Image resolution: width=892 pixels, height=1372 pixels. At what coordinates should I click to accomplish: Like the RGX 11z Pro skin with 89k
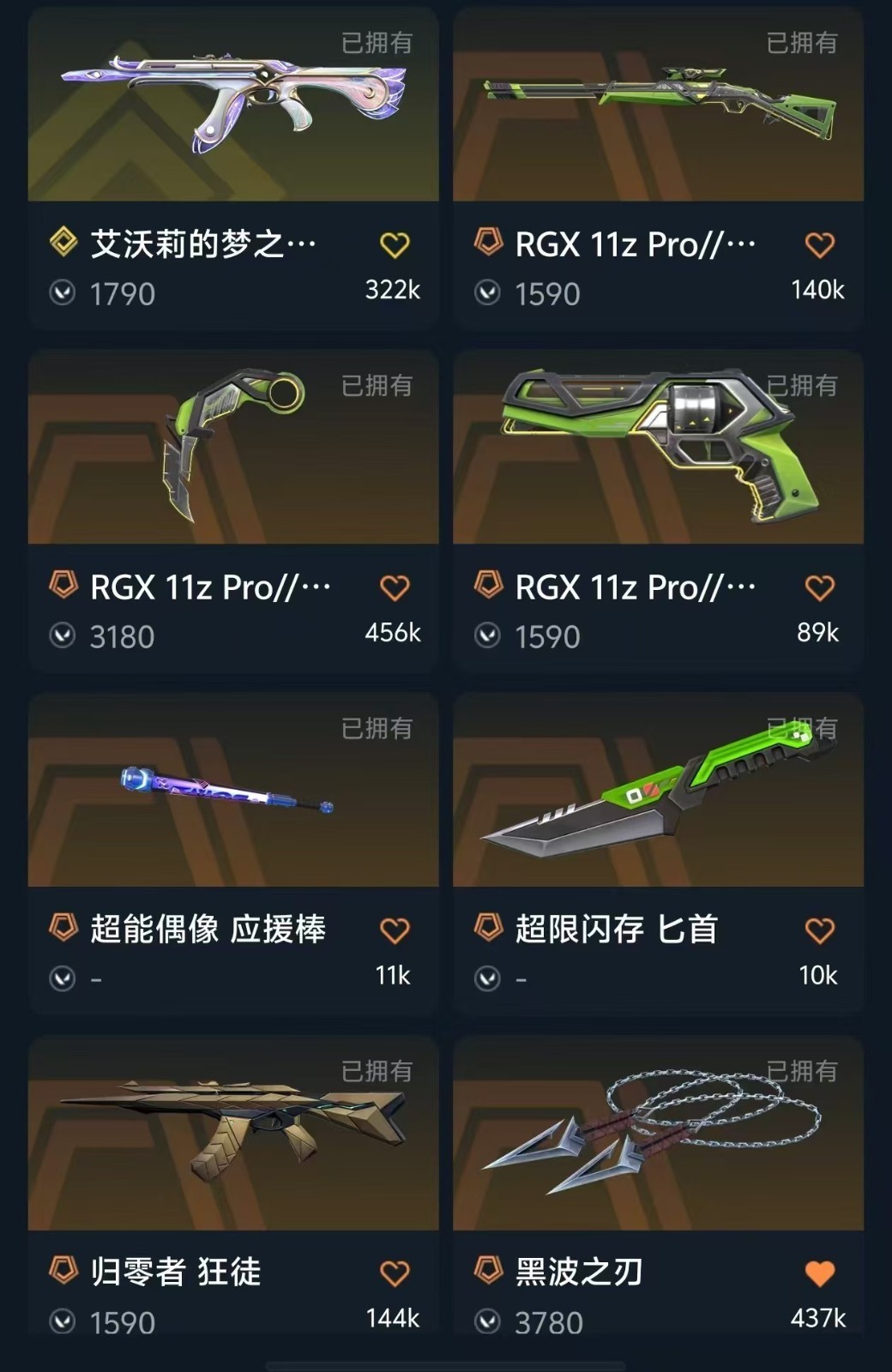[x=819, y=588]
